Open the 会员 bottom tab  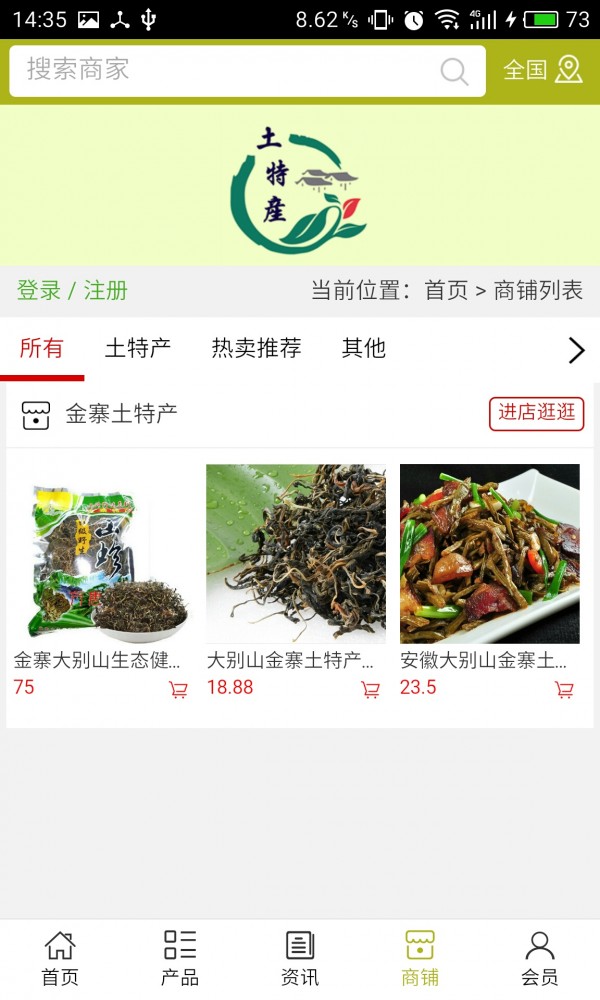(540, 958)
